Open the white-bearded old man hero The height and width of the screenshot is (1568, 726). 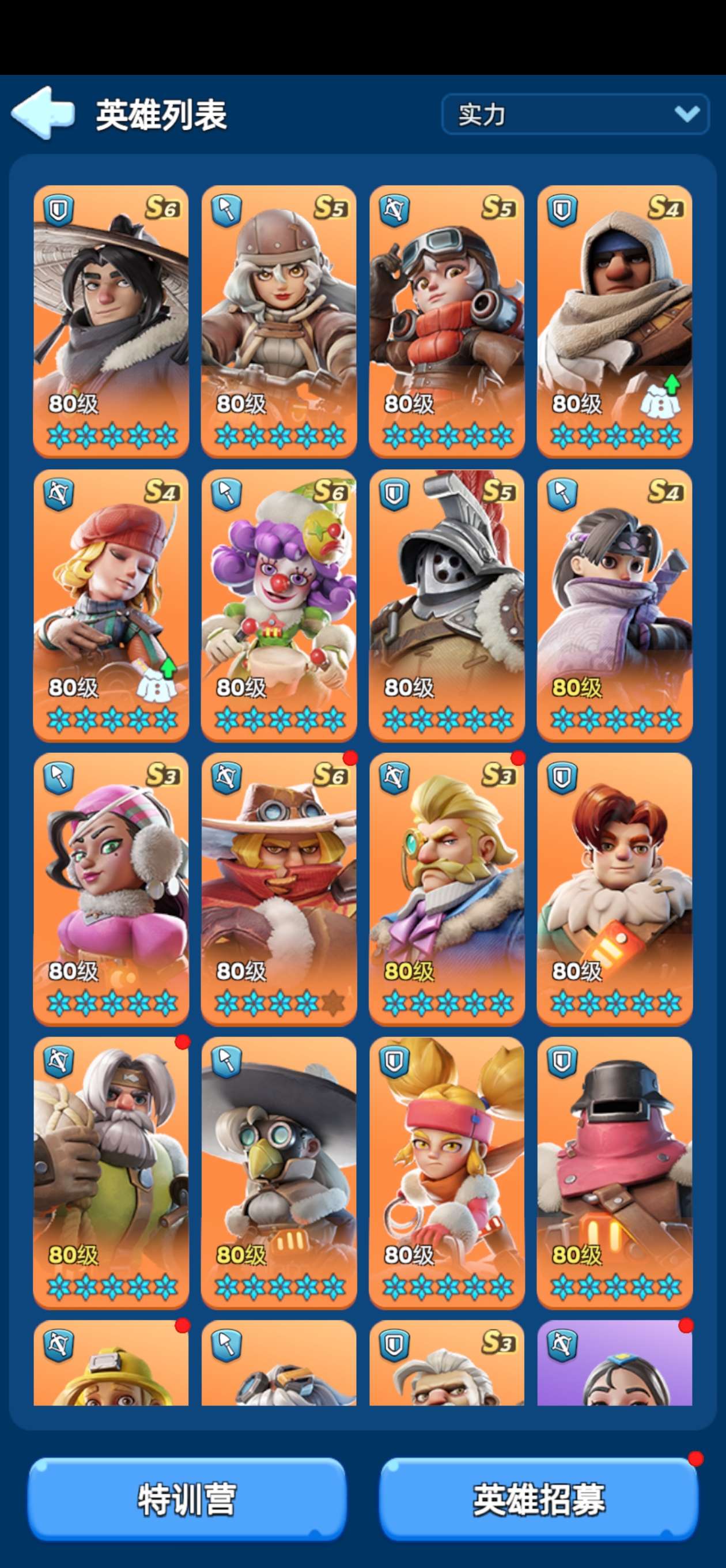[x=111, y=1173]
